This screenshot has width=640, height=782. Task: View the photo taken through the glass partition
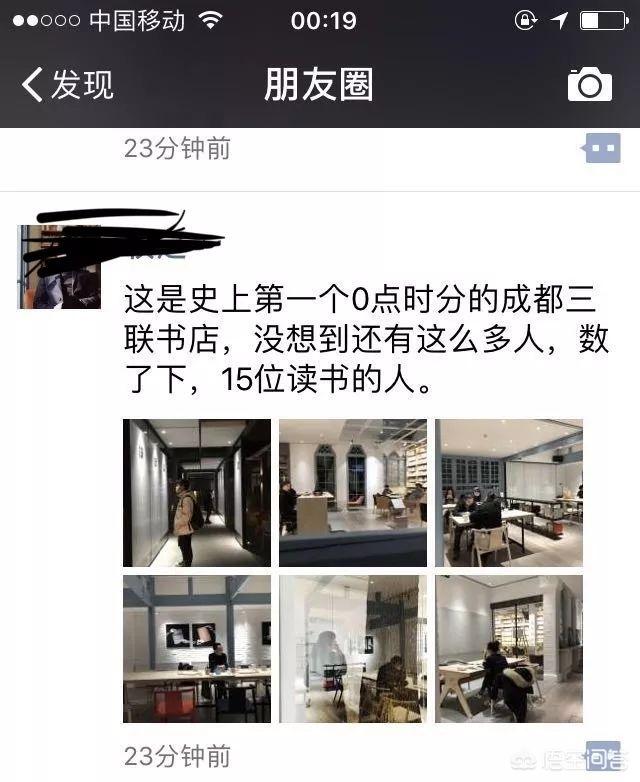point(352,649)
